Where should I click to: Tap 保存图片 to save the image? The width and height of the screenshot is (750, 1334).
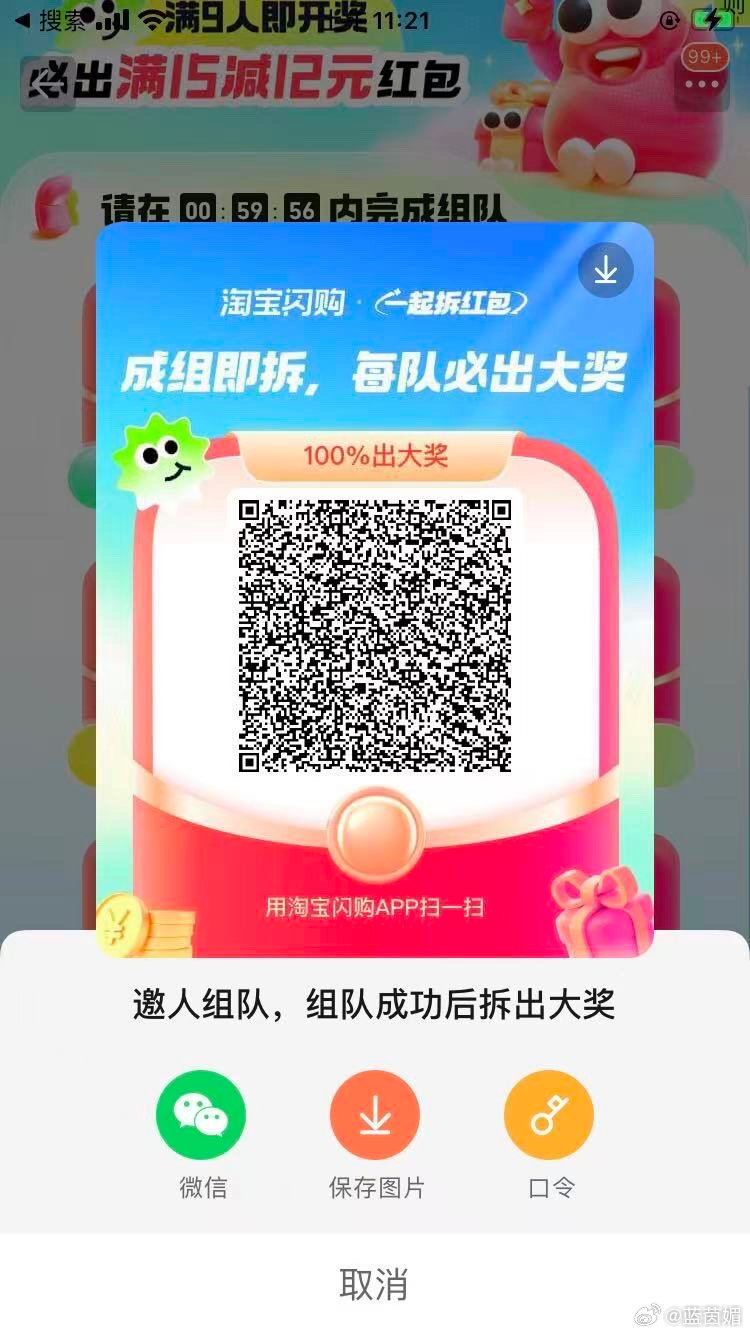point(375,1115)
